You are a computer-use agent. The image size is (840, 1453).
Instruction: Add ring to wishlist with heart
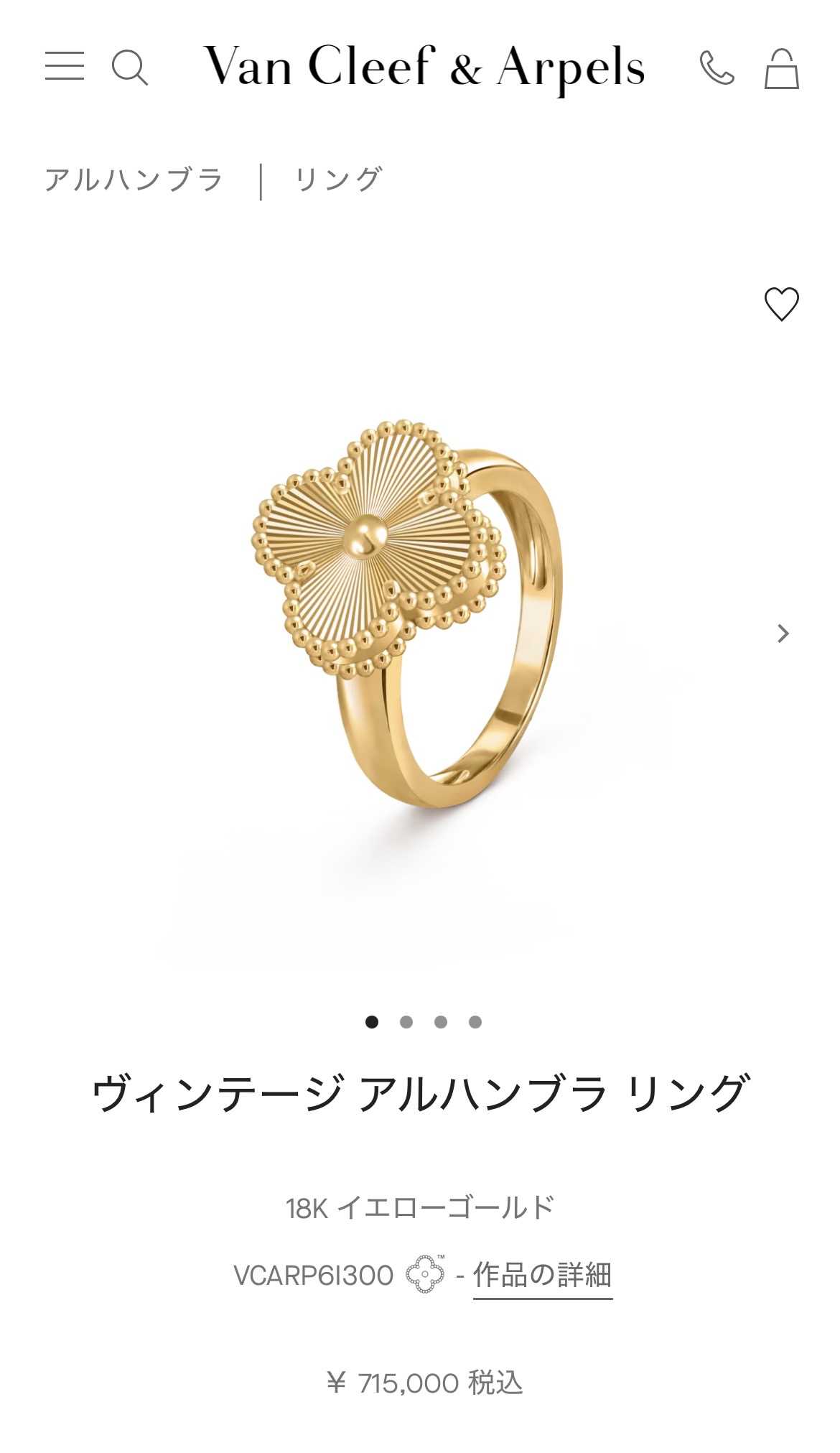[781, 304]
